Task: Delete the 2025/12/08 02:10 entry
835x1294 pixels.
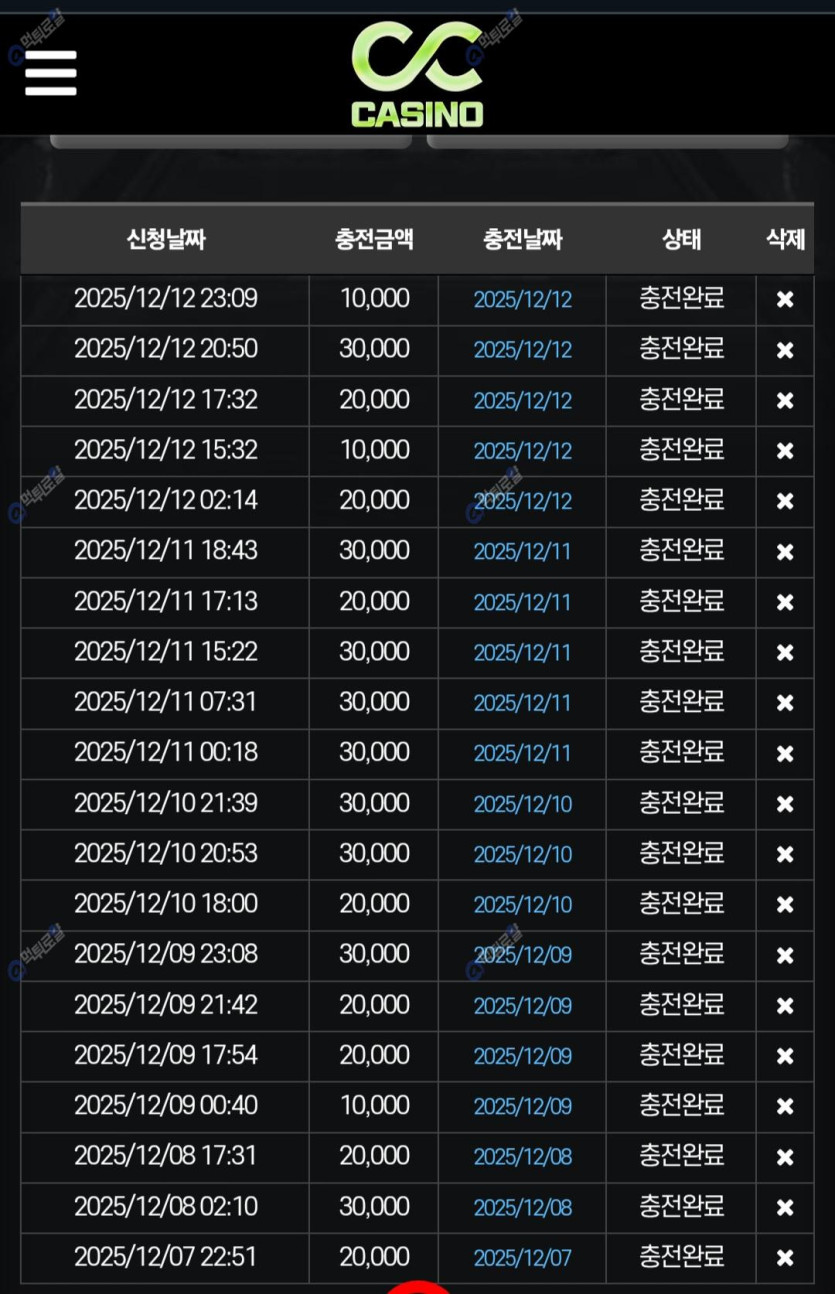Action: (785, 1207)
